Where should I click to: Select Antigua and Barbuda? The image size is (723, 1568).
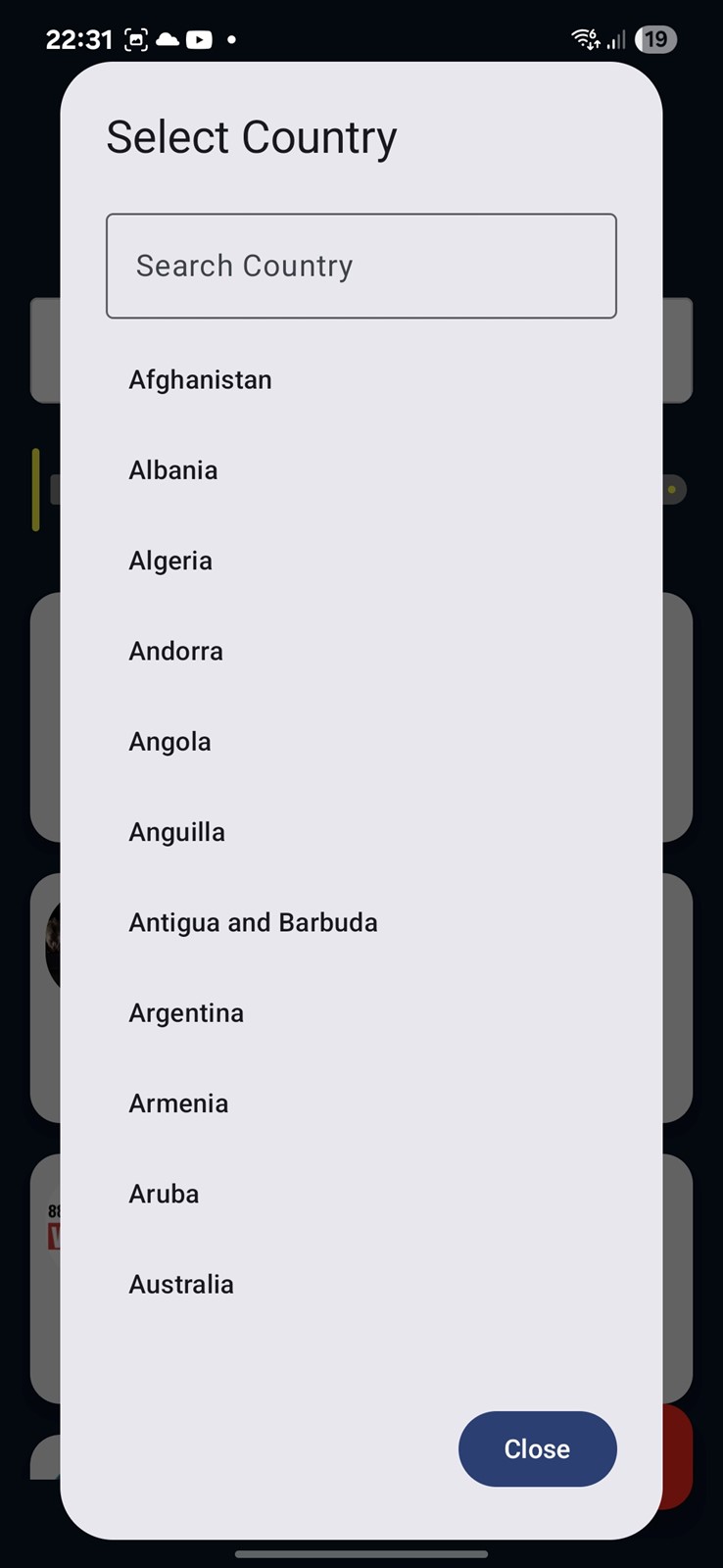tap(361, 922)
